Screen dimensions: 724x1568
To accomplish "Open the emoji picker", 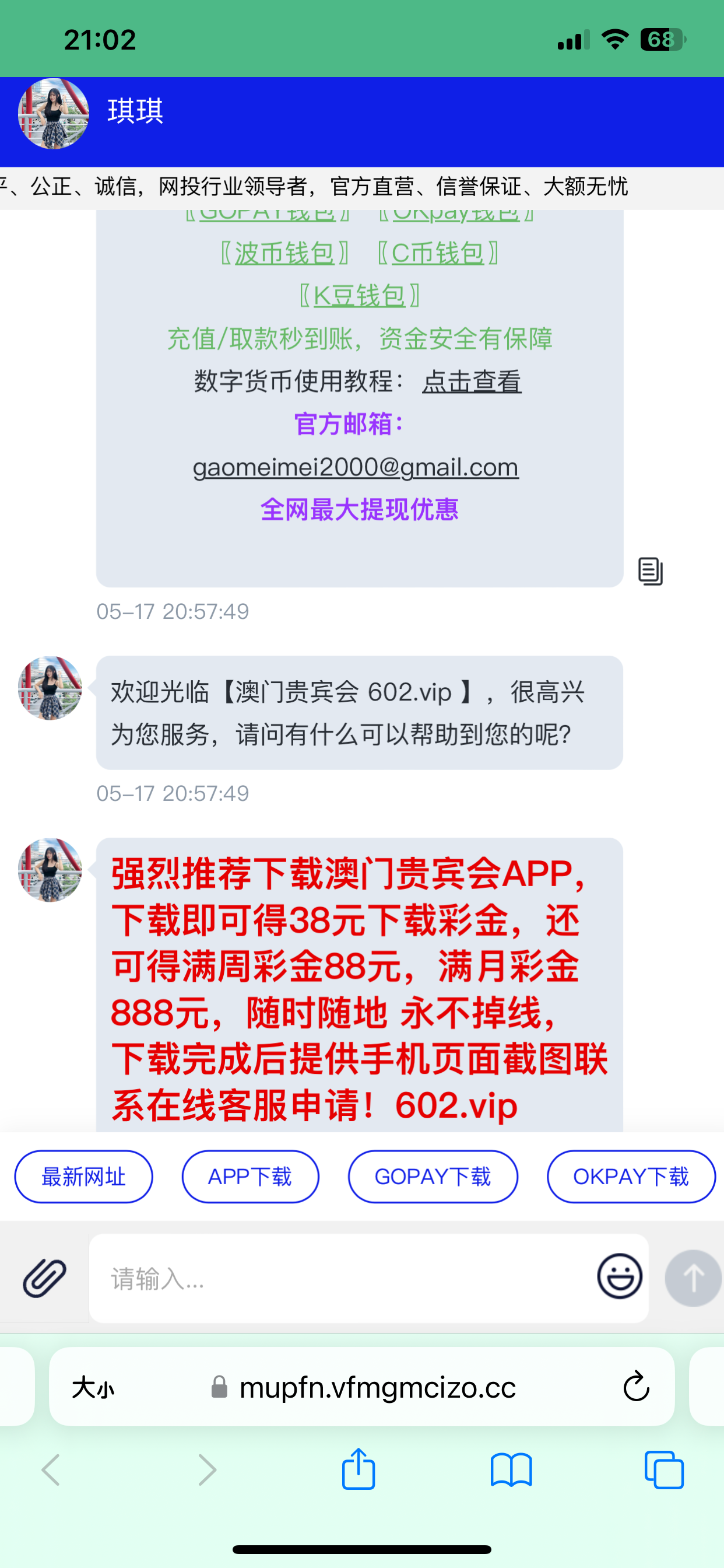I will pyautogui.click(x=619, y=1276).
